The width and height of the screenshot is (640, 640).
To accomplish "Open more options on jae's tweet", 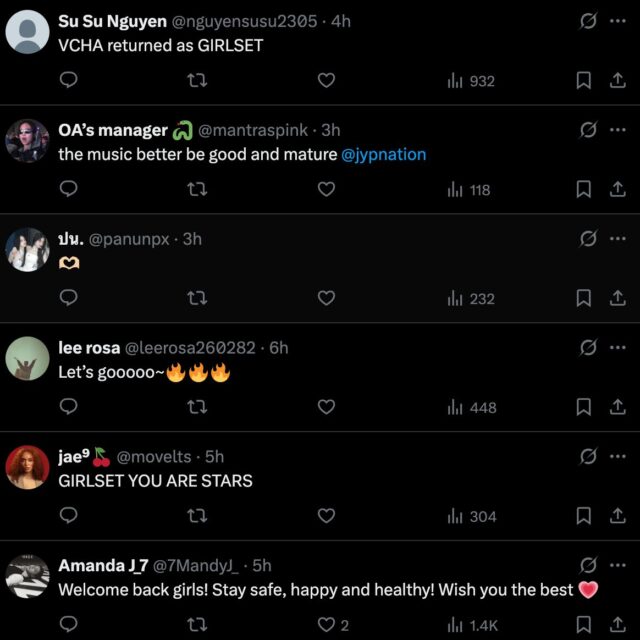I will click(617, 456).
